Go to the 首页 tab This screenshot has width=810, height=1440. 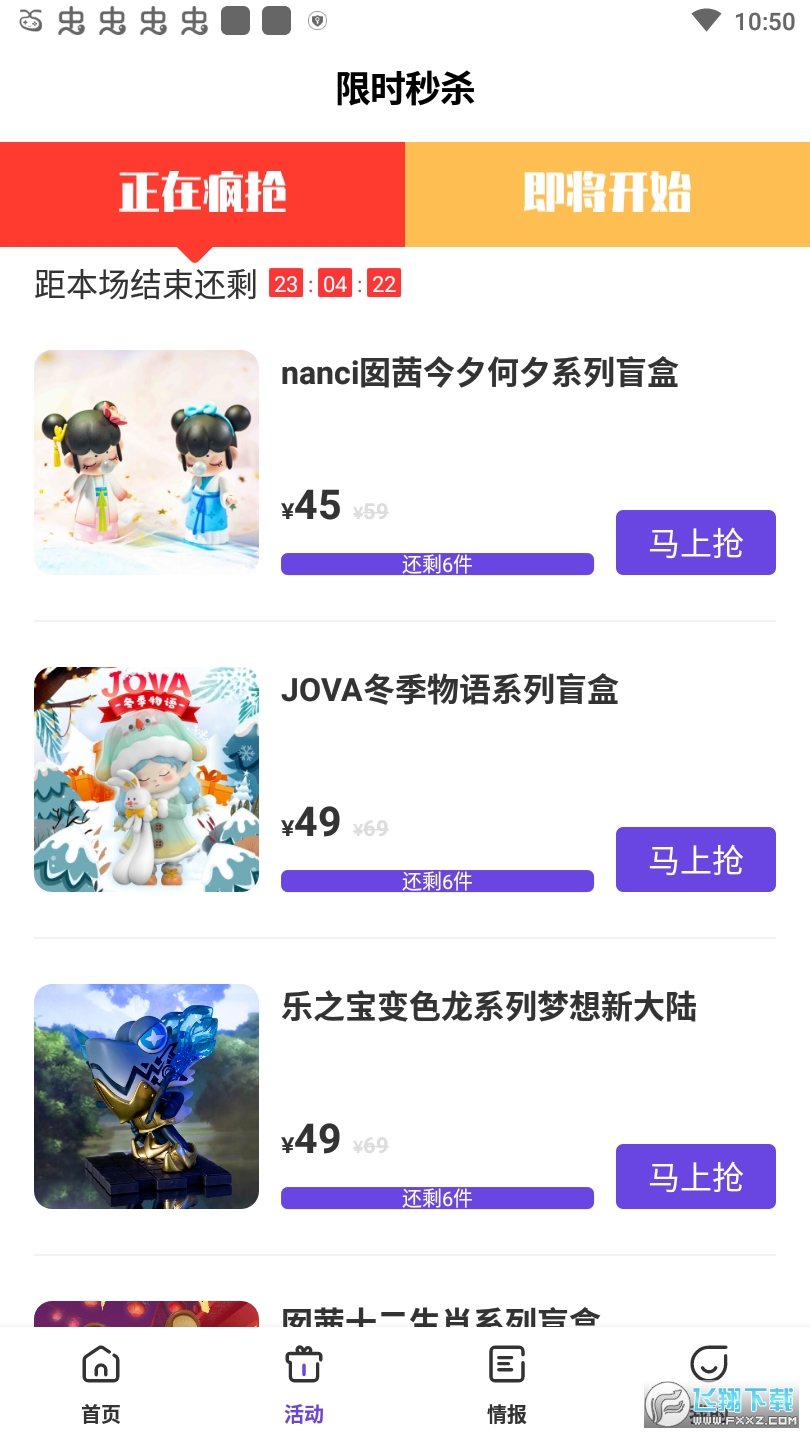pos(101,1384)
